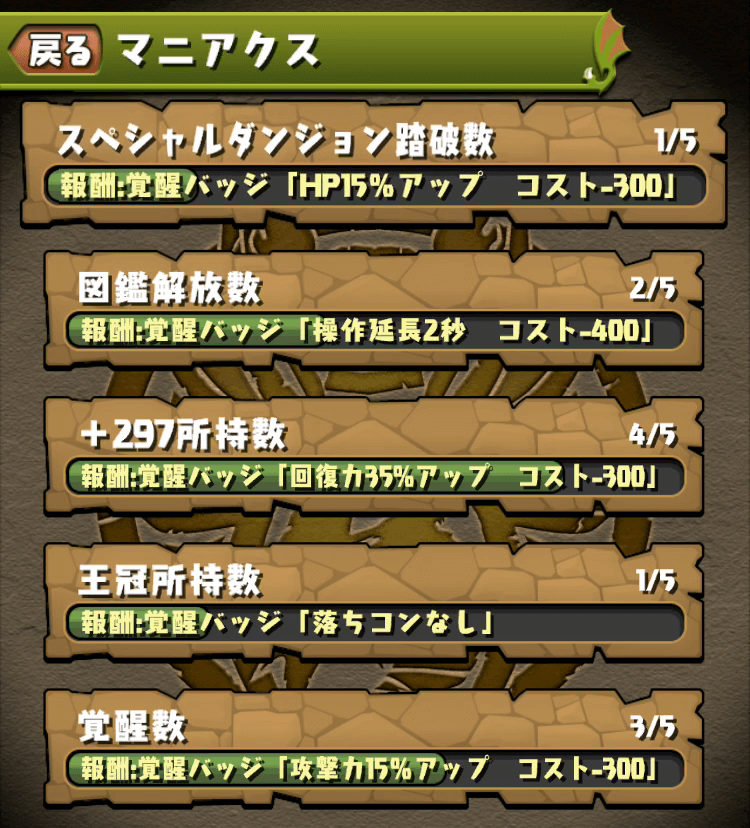Select the +297所持数 mission card
Viewport: 750px width, 828px height.
[375, 456]
